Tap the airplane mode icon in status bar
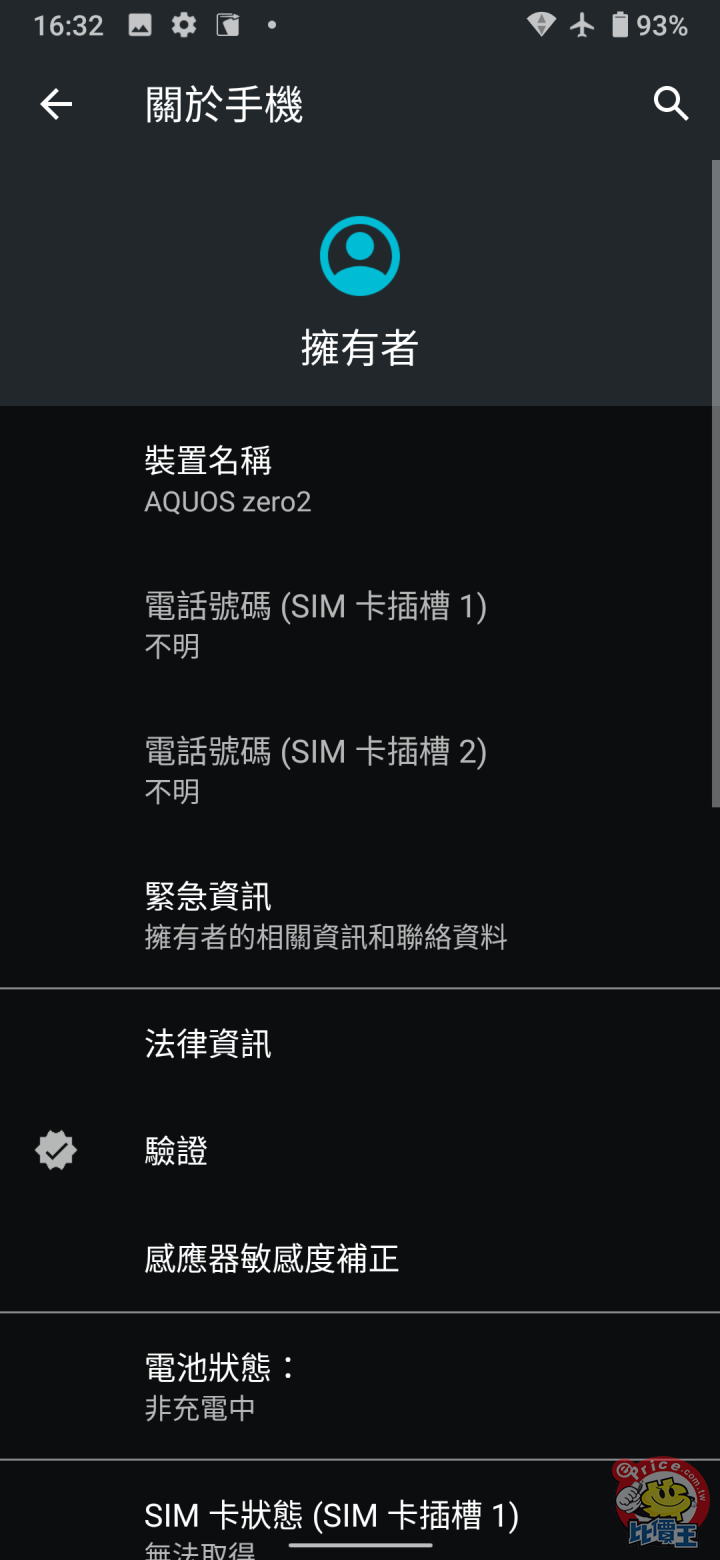 click(x=582, y=25)
